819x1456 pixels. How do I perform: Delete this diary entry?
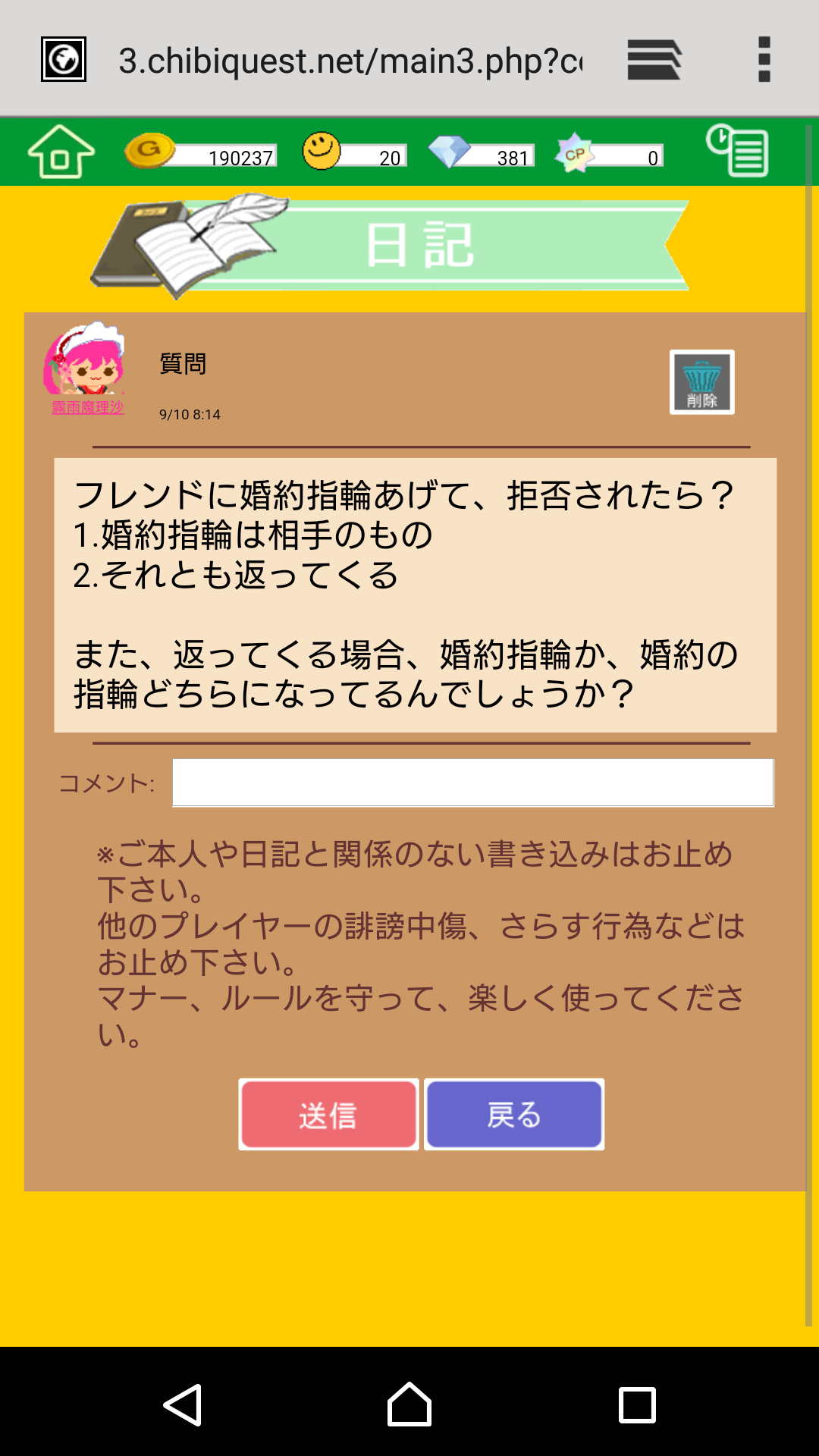pos(701,382)
